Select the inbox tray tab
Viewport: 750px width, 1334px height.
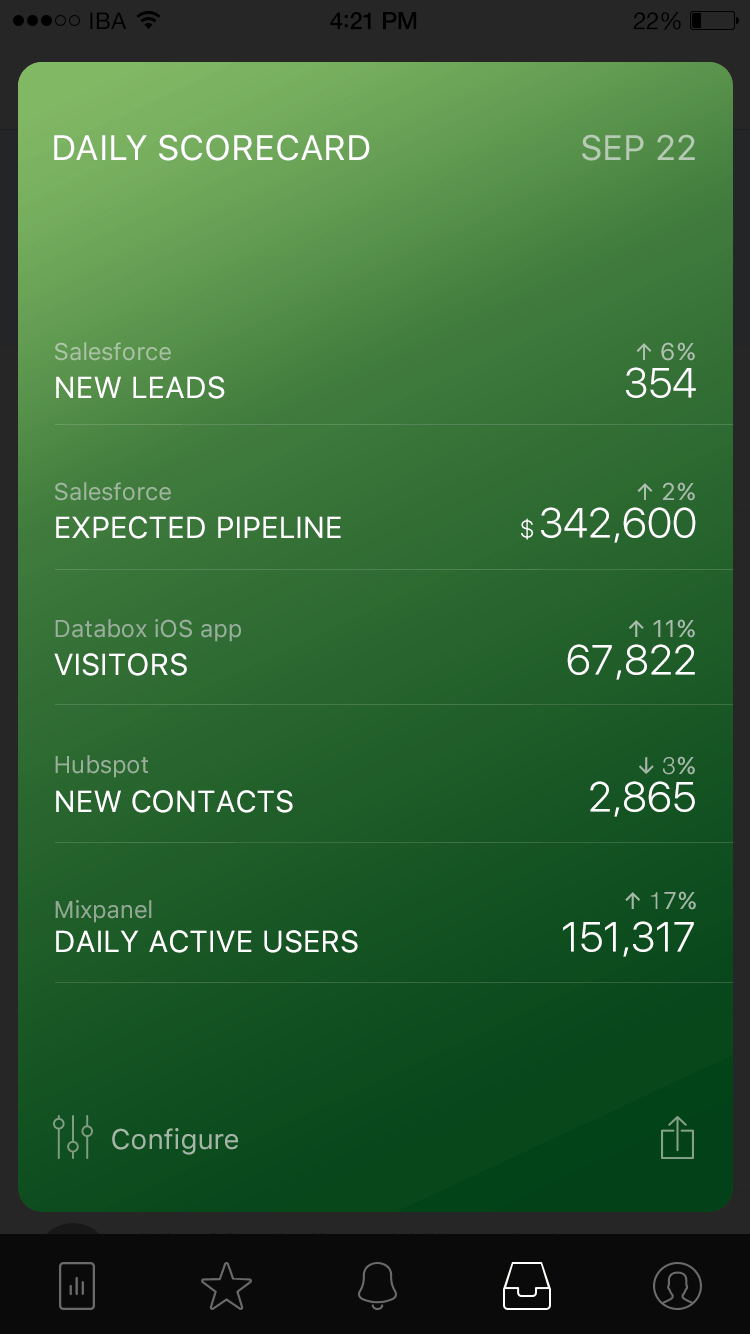pos(527,1285)
